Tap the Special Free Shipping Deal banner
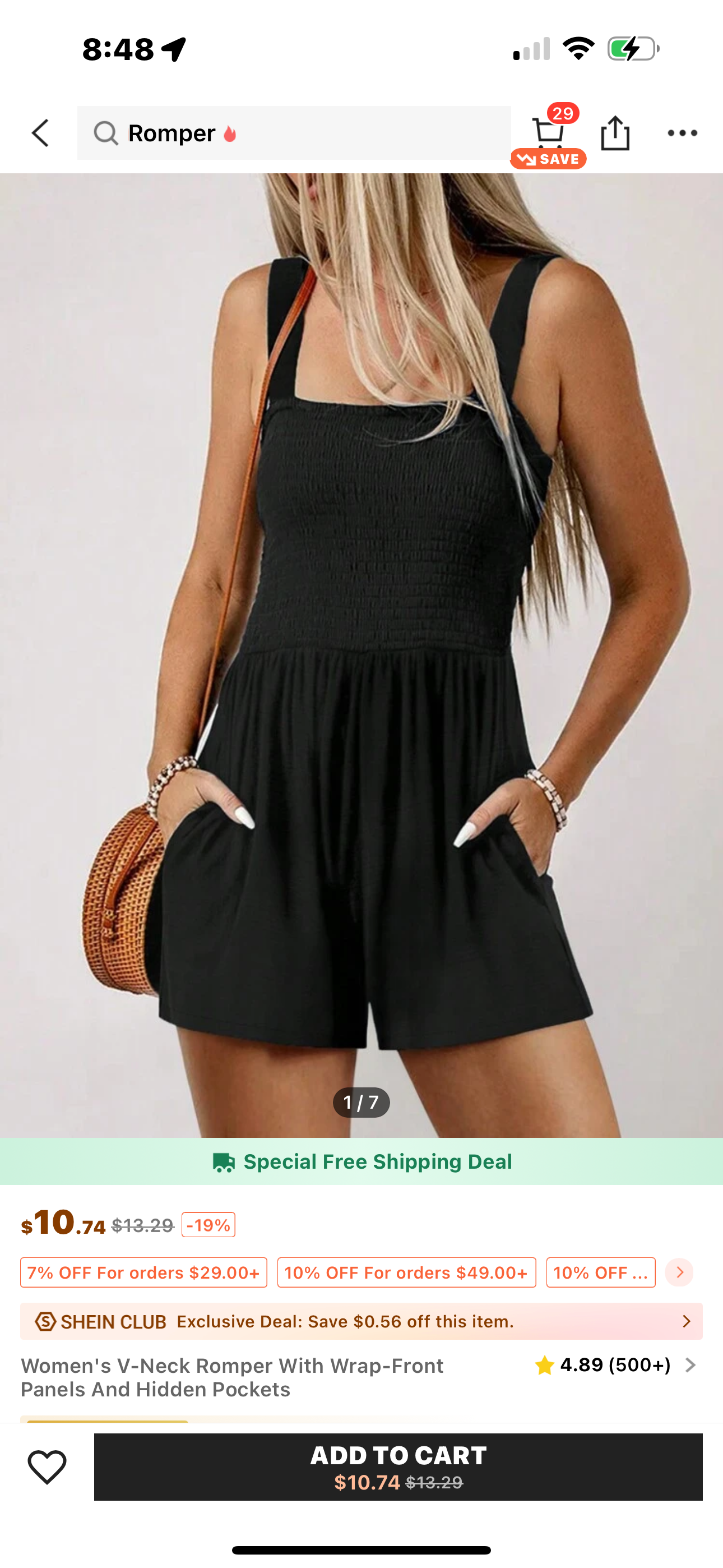This screenshot has width=723, height=1568. [361, 1161]
